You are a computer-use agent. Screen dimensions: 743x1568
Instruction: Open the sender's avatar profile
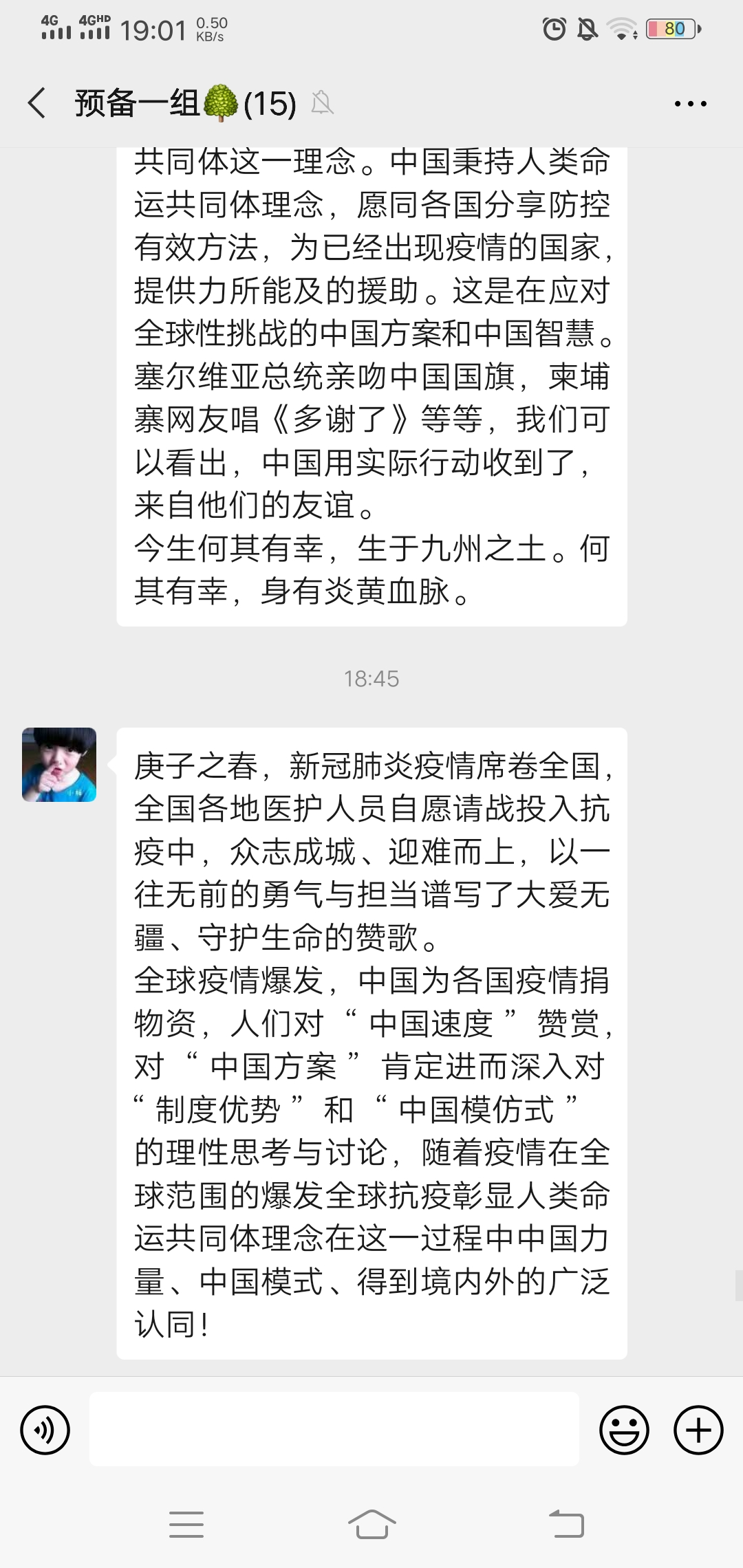[59, 765]
